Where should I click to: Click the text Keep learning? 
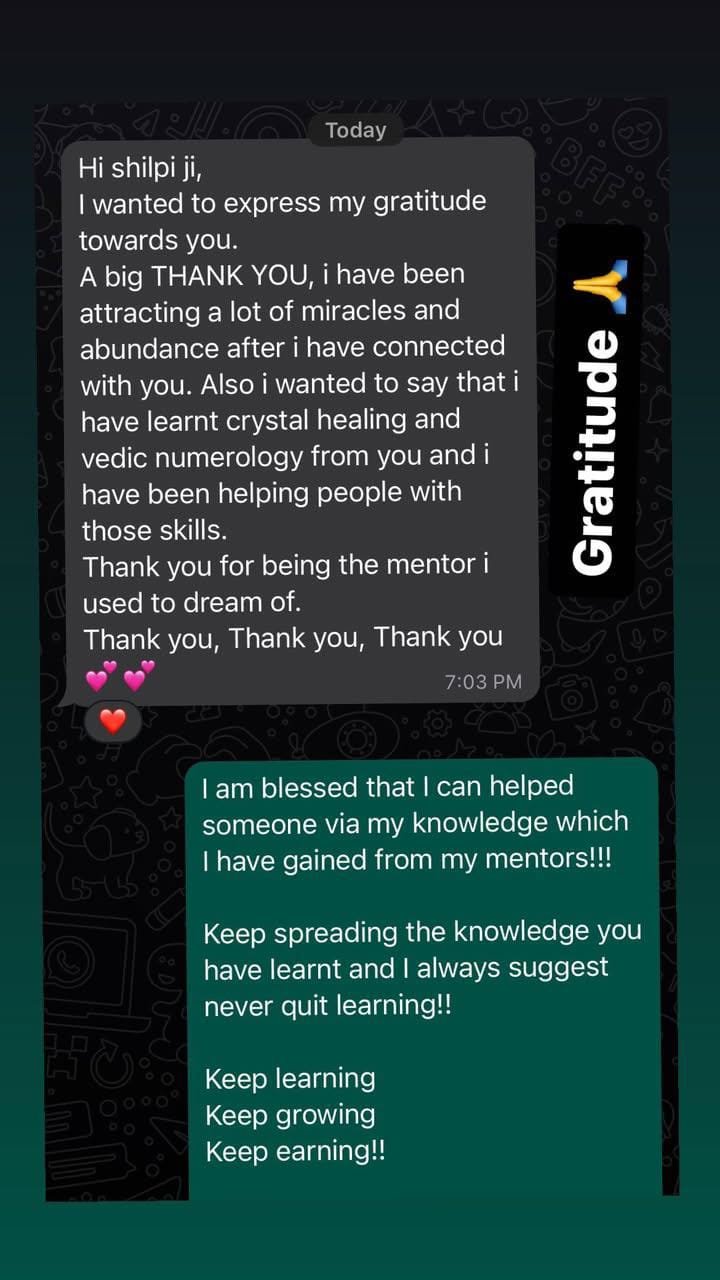pos(289,1078)
